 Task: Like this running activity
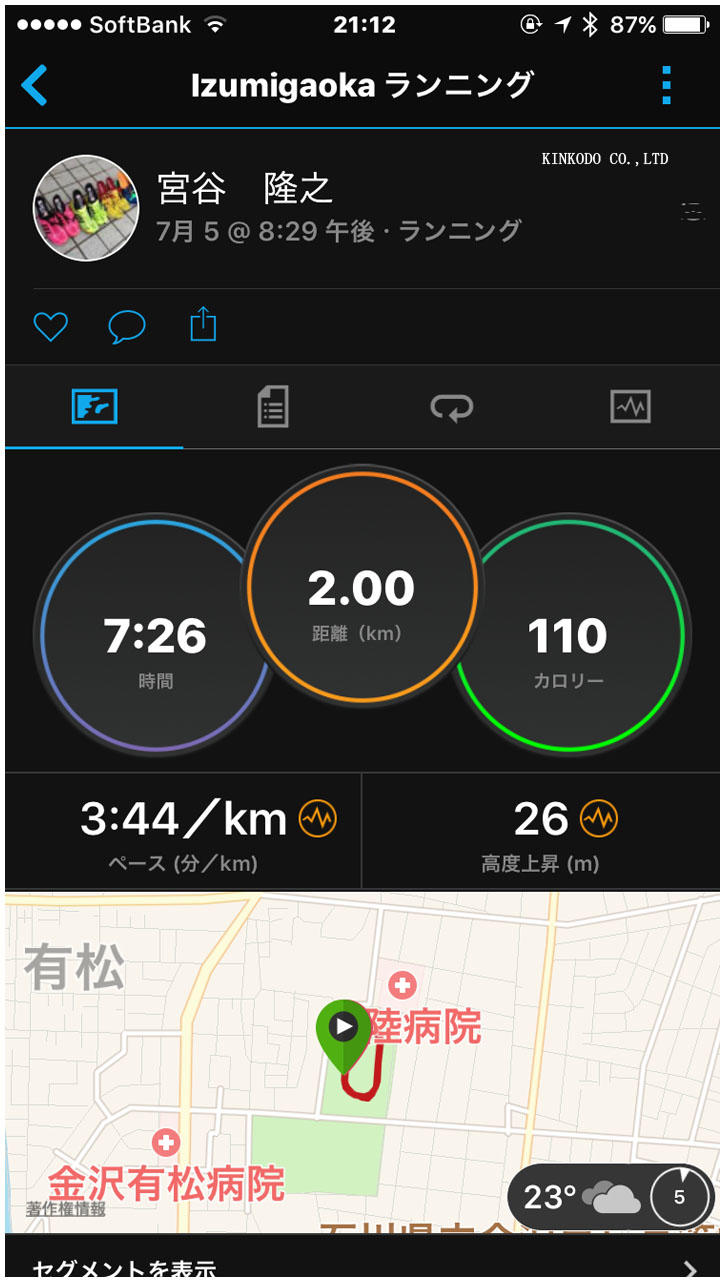(50, 326)
